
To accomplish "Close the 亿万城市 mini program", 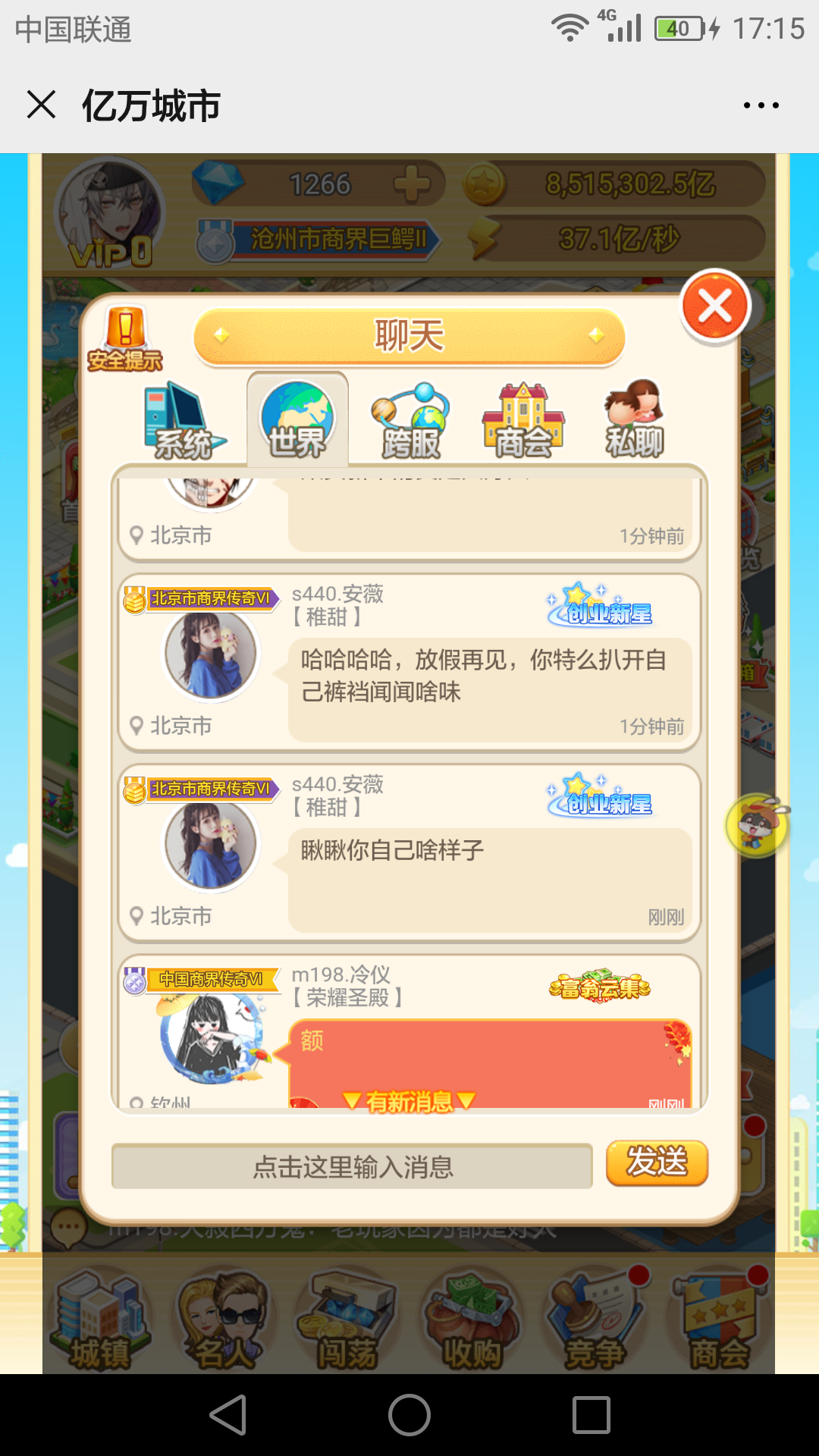I will tap(42, 105).
